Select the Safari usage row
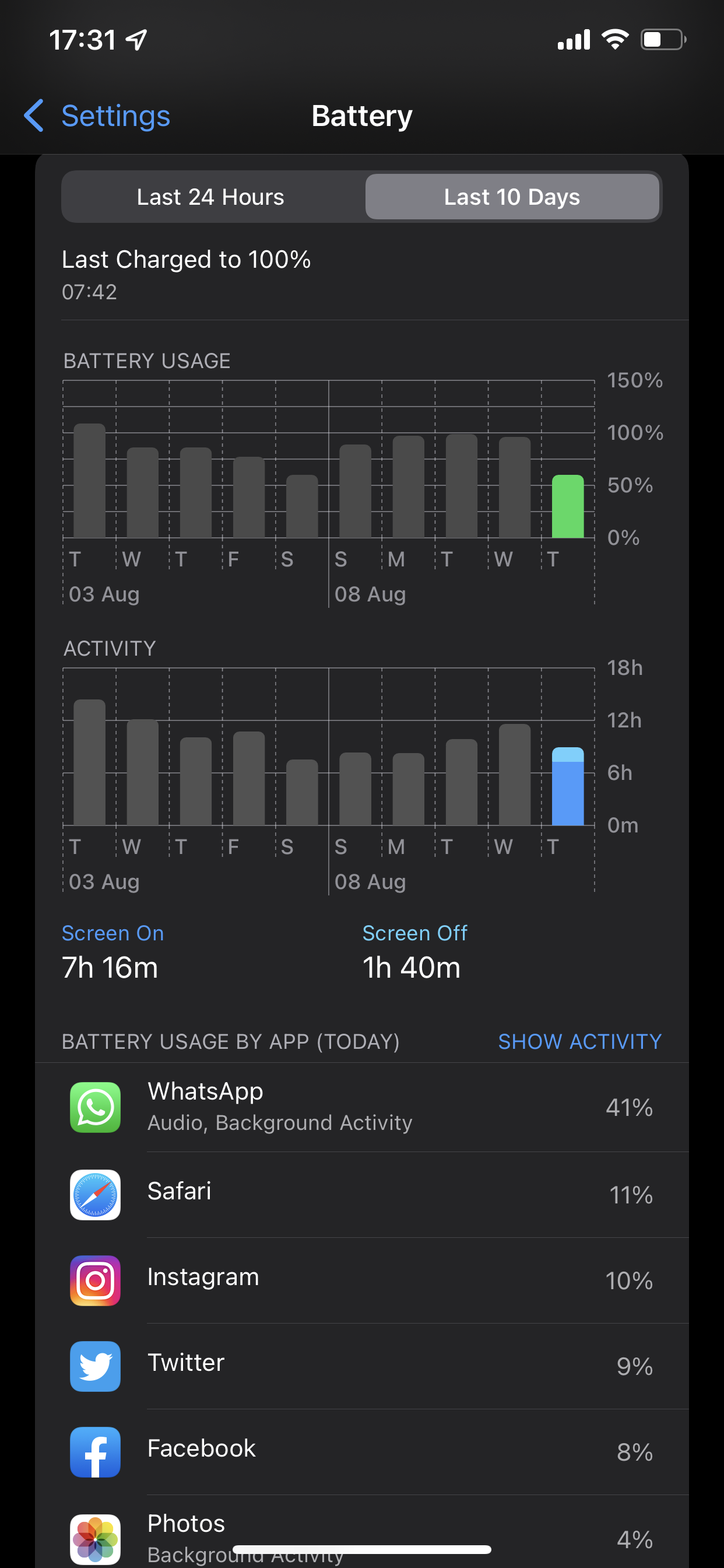This screenshot has height=1568, width=724. [x=361, y=1193]
